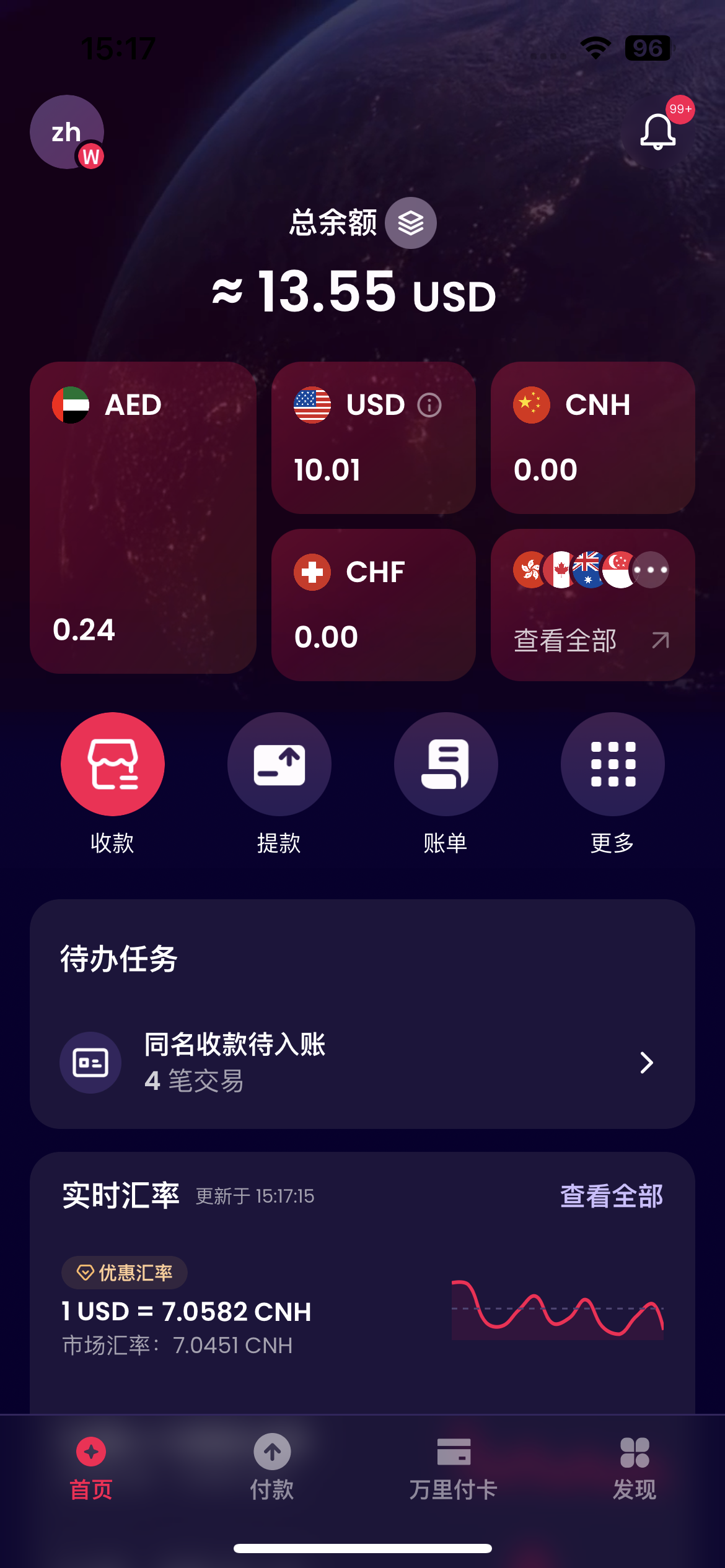
Task: Tap the layers icon beside 总余额
Action: (411, 223)
